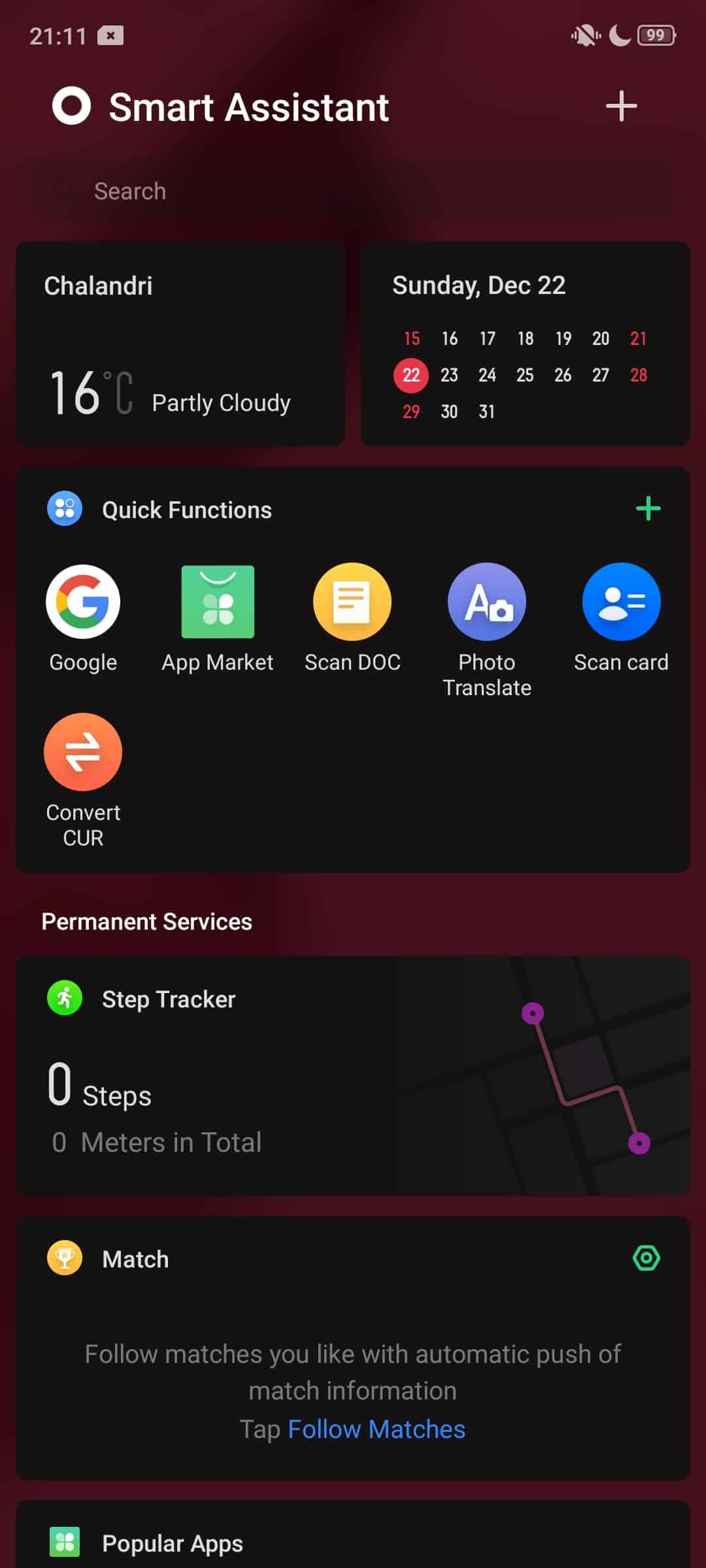Open the Popular Apps card

pos(353,1535)
